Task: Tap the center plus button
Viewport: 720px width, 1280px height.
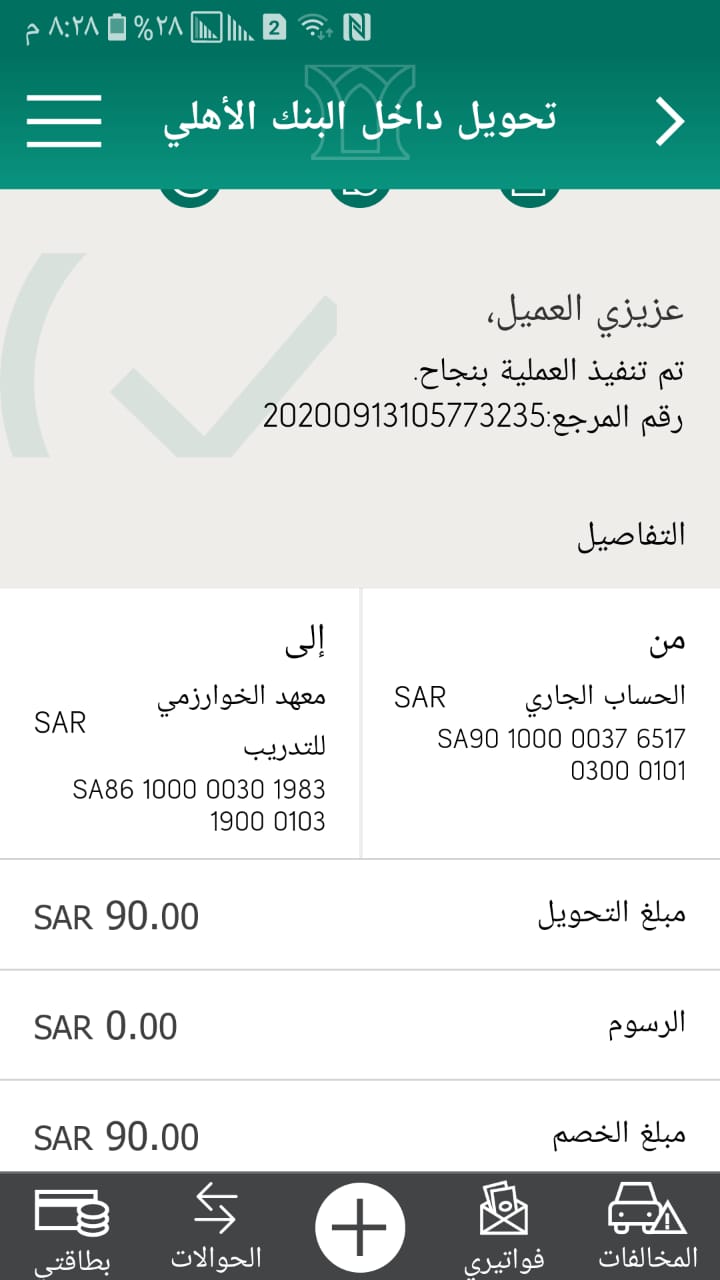Action: [x=360, y=1227]
